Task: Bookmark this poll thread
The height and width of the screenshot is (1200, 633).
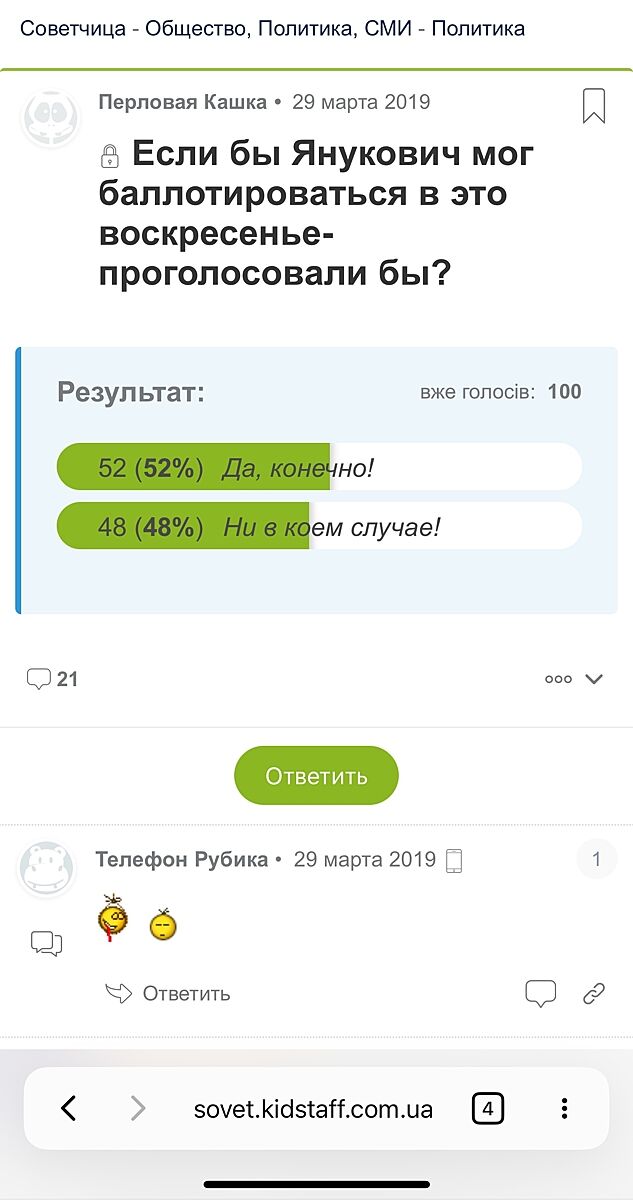Action: [x=593, y=106]
